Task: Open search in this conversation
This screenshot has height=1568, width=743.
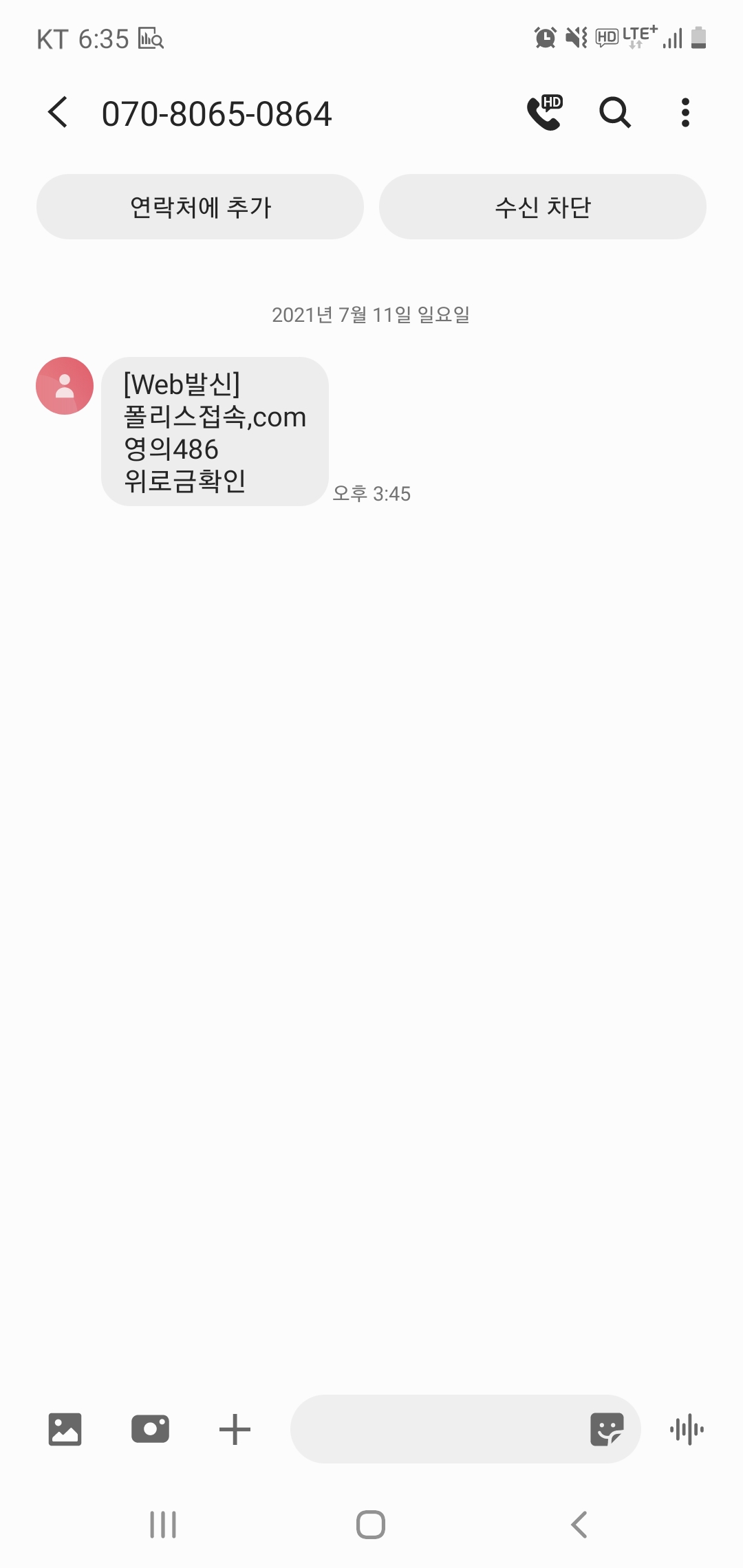Action: [615, 112]
